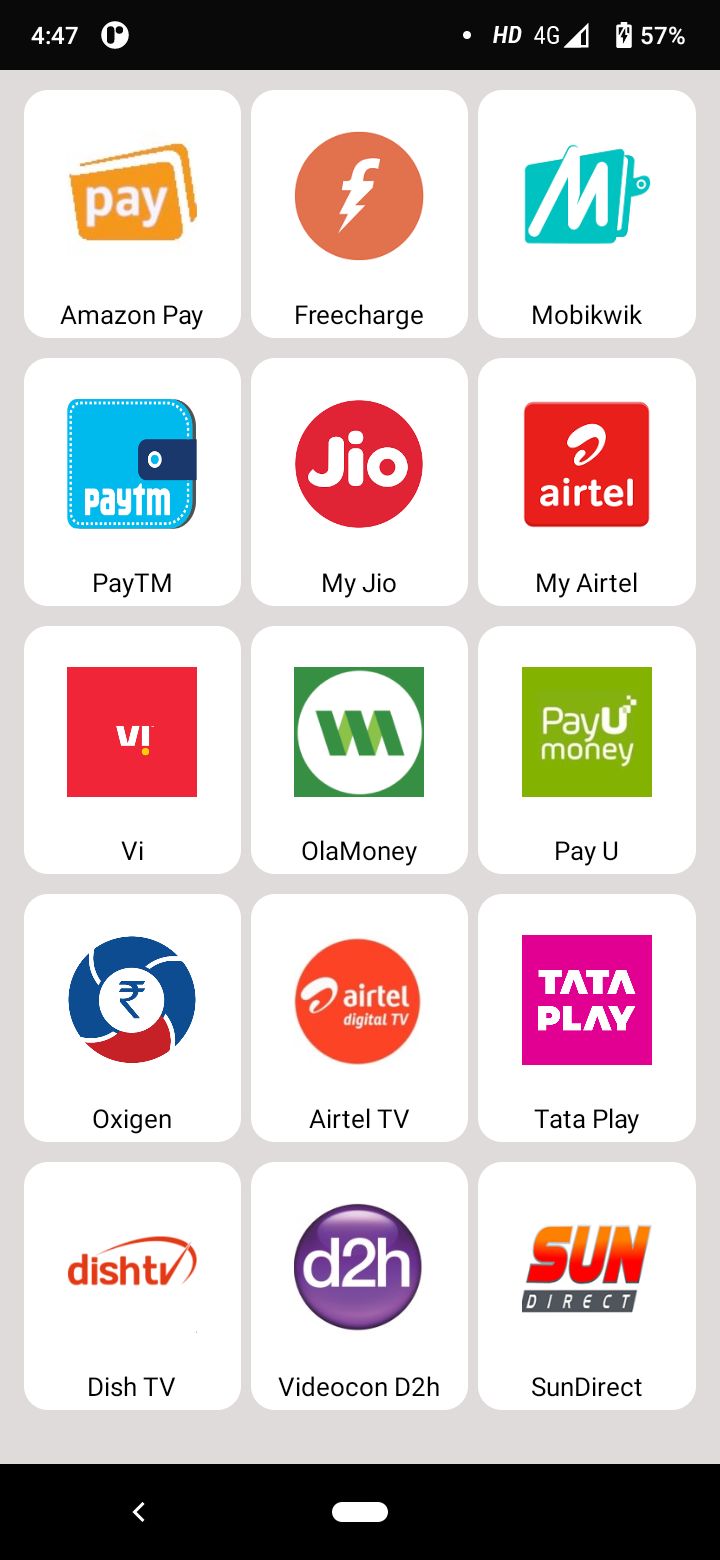Choose the Pay U card
This screenshot has height=1560, width=720.
click(x=587, y=750)
